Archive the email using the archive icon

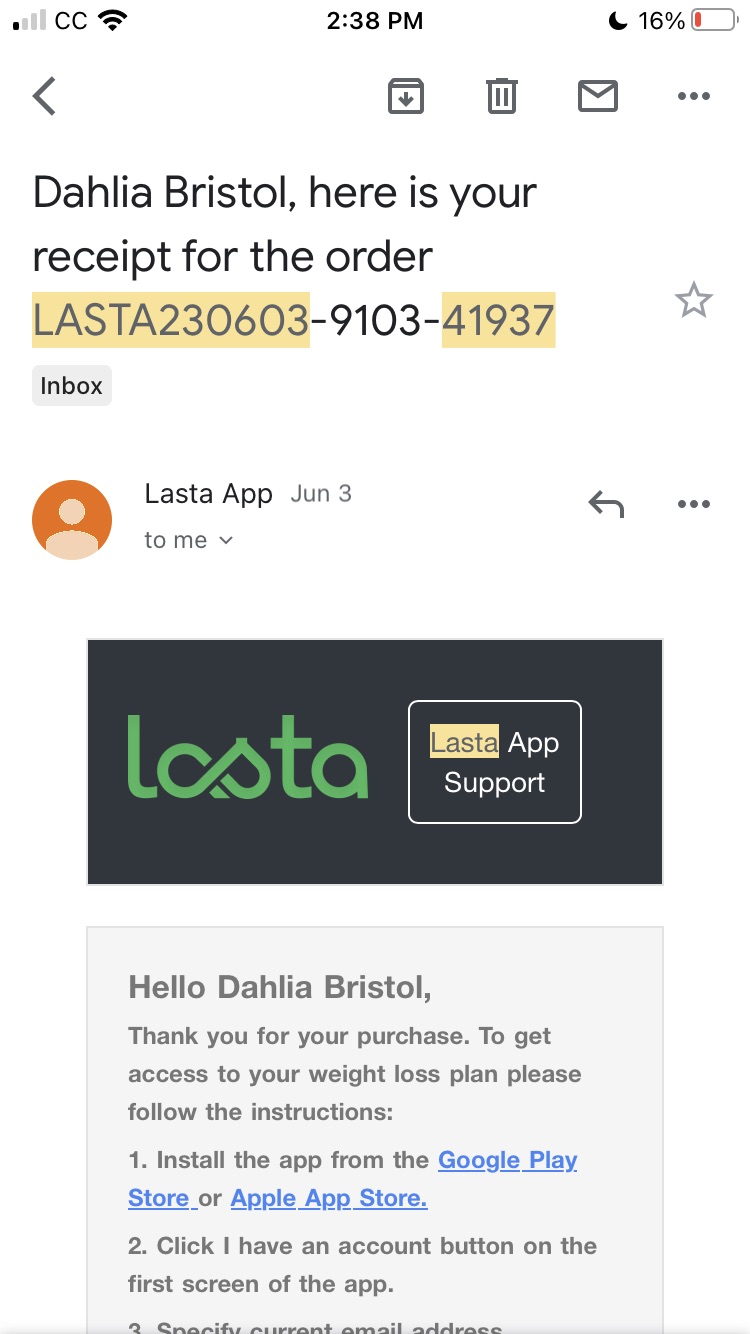pyautogui.click(x=405, y=96)
